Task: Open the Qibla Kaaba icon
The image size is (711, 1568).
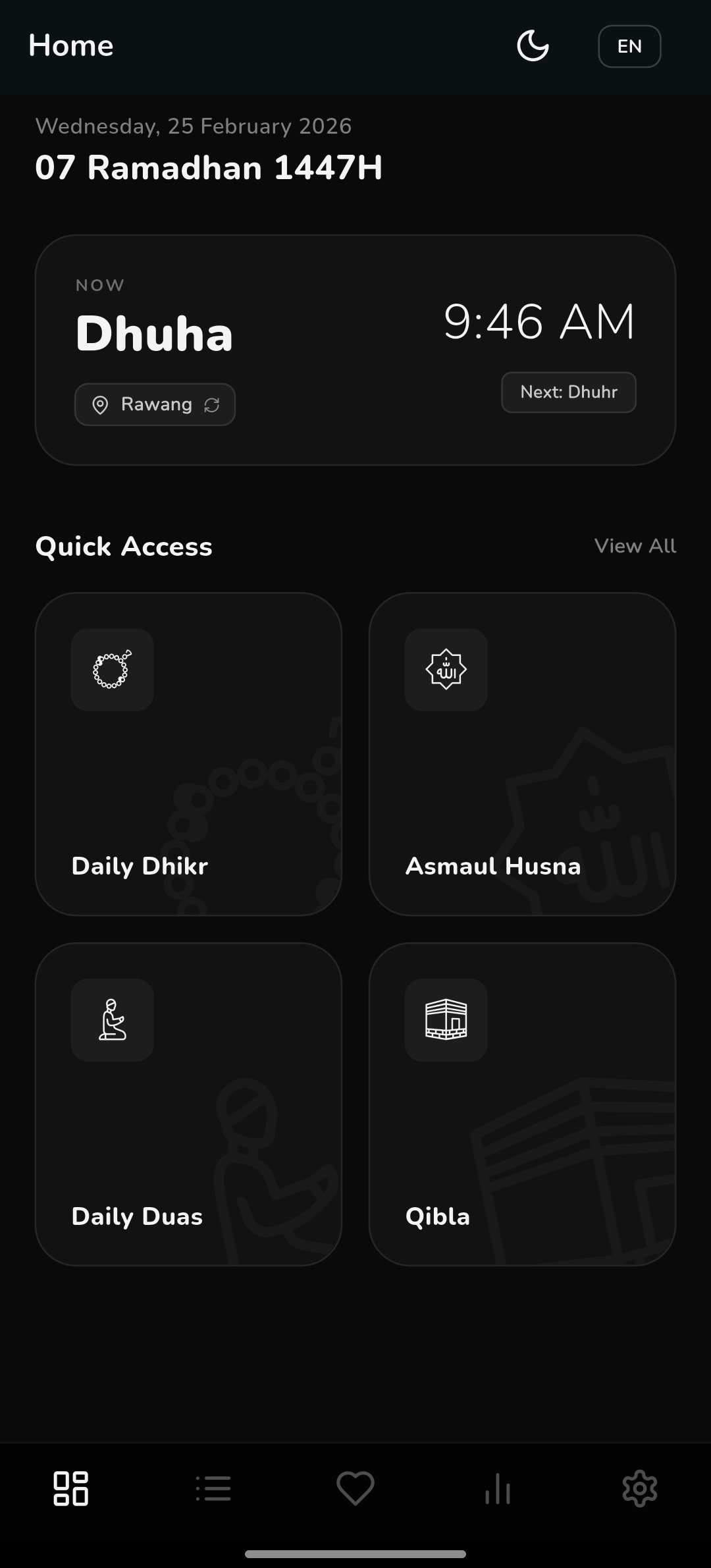Action: (x=446, y=1019)
